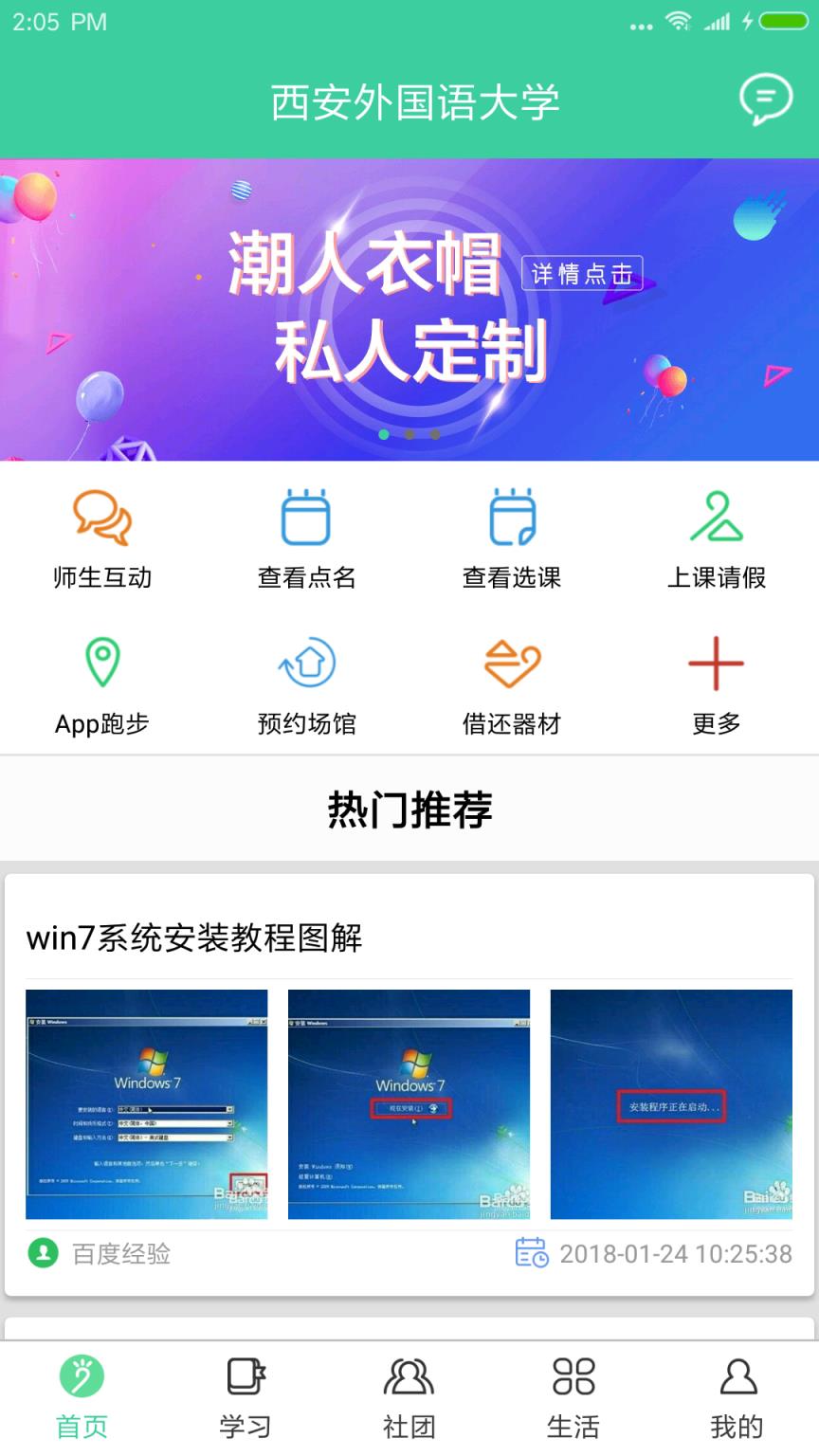Open 师生互动 teacher-student interaction feature

pyautogui.click(x=101, y=536)
